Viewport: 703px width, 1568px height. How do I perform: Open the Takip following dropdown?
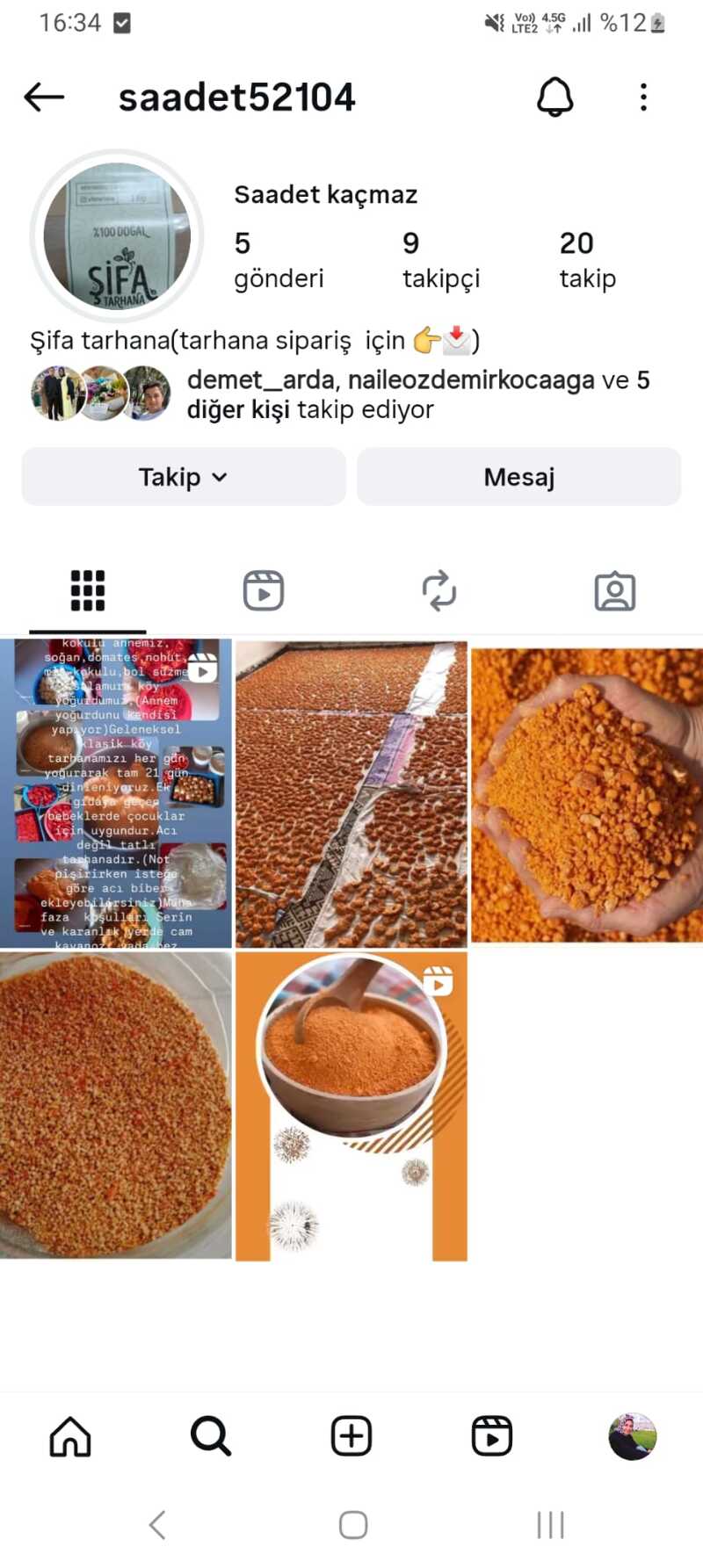(184, 477)
